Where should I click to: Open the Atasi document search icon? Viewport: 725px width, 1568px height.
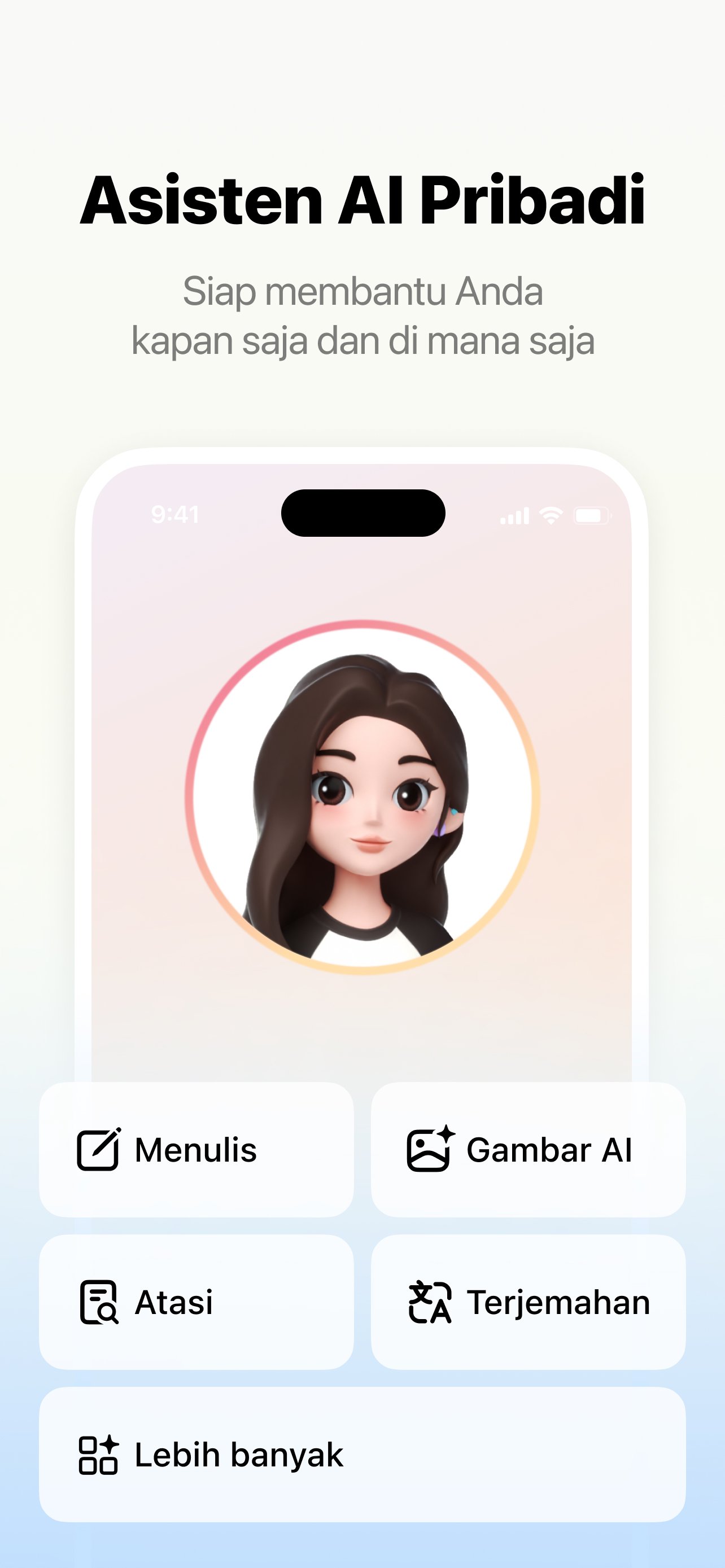[99, 1302]
